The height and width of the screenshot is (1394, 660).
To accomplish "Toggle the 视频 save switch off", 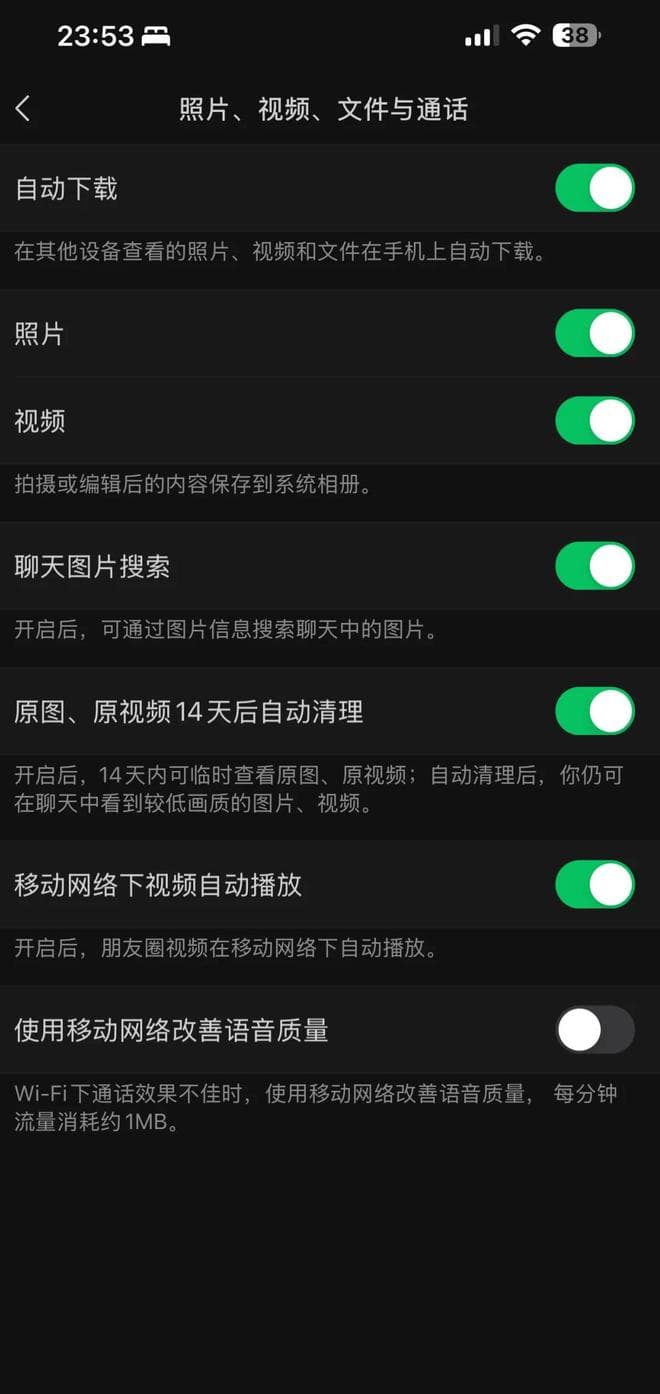I will click(x=594, y=420).
